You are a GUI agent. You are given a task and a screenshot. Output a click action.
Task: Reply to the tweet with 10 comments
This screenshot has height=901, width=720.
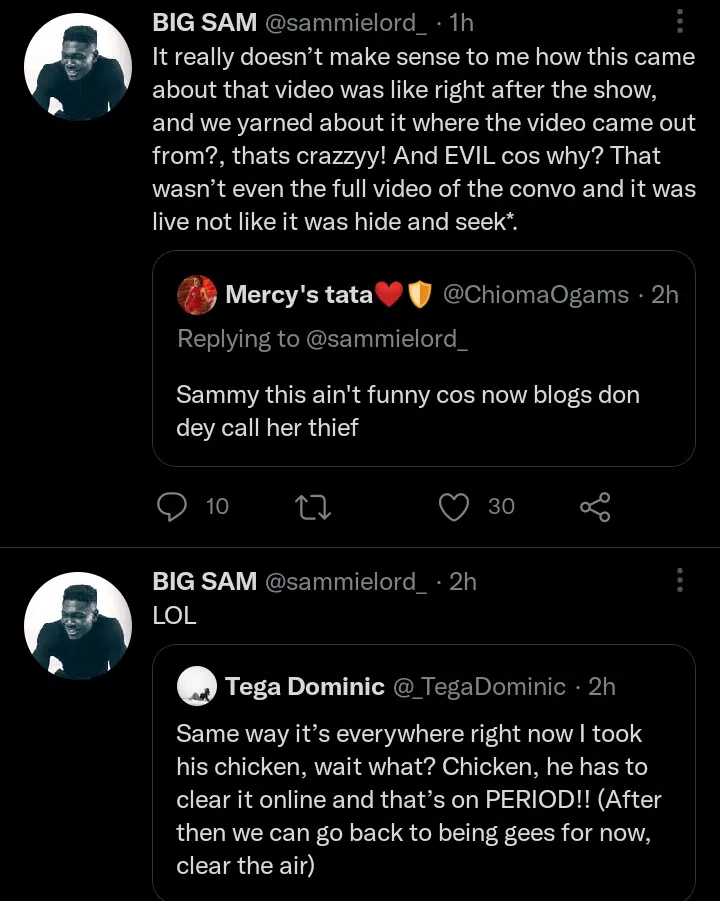tap(174, 507)
